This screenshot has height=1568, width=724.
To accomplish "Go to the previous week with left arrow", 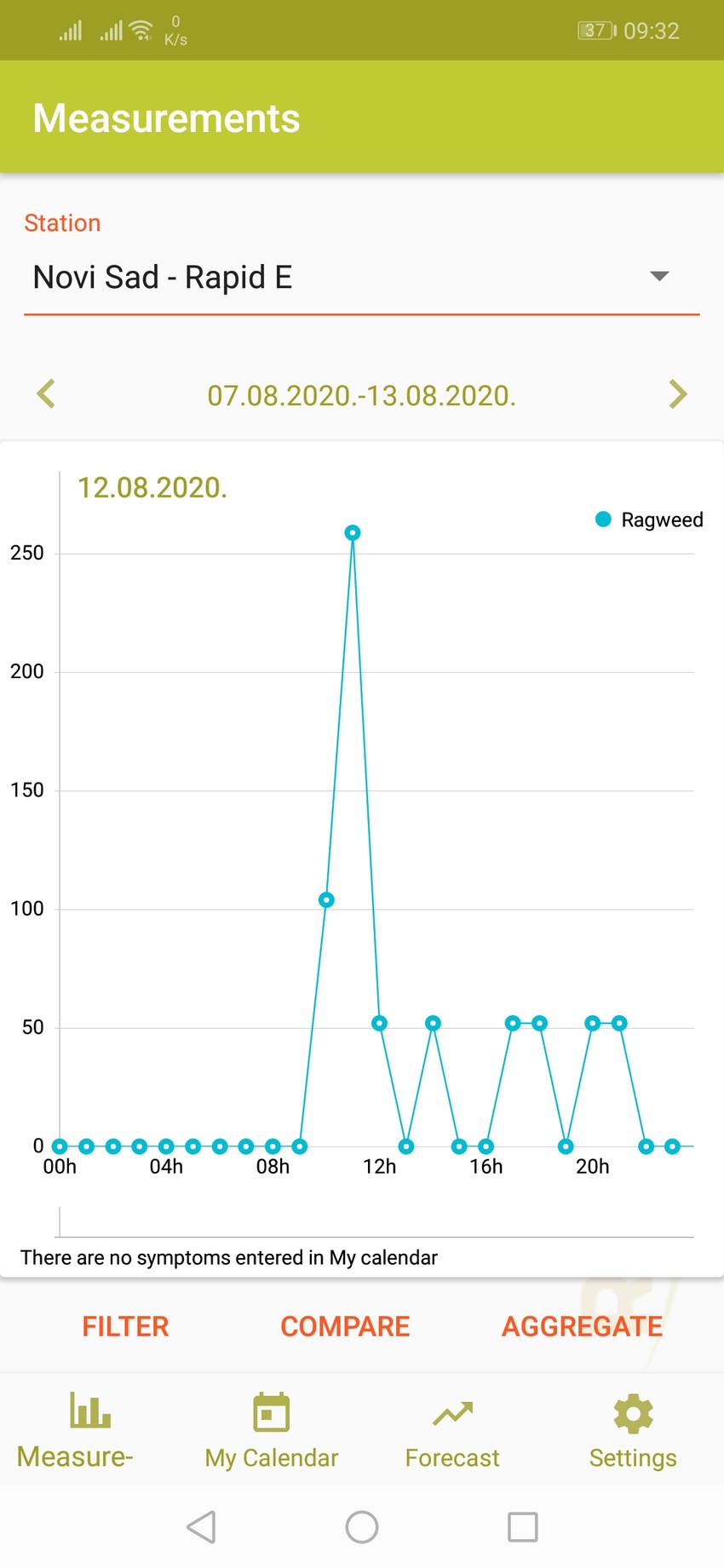I will click(46, 394).
